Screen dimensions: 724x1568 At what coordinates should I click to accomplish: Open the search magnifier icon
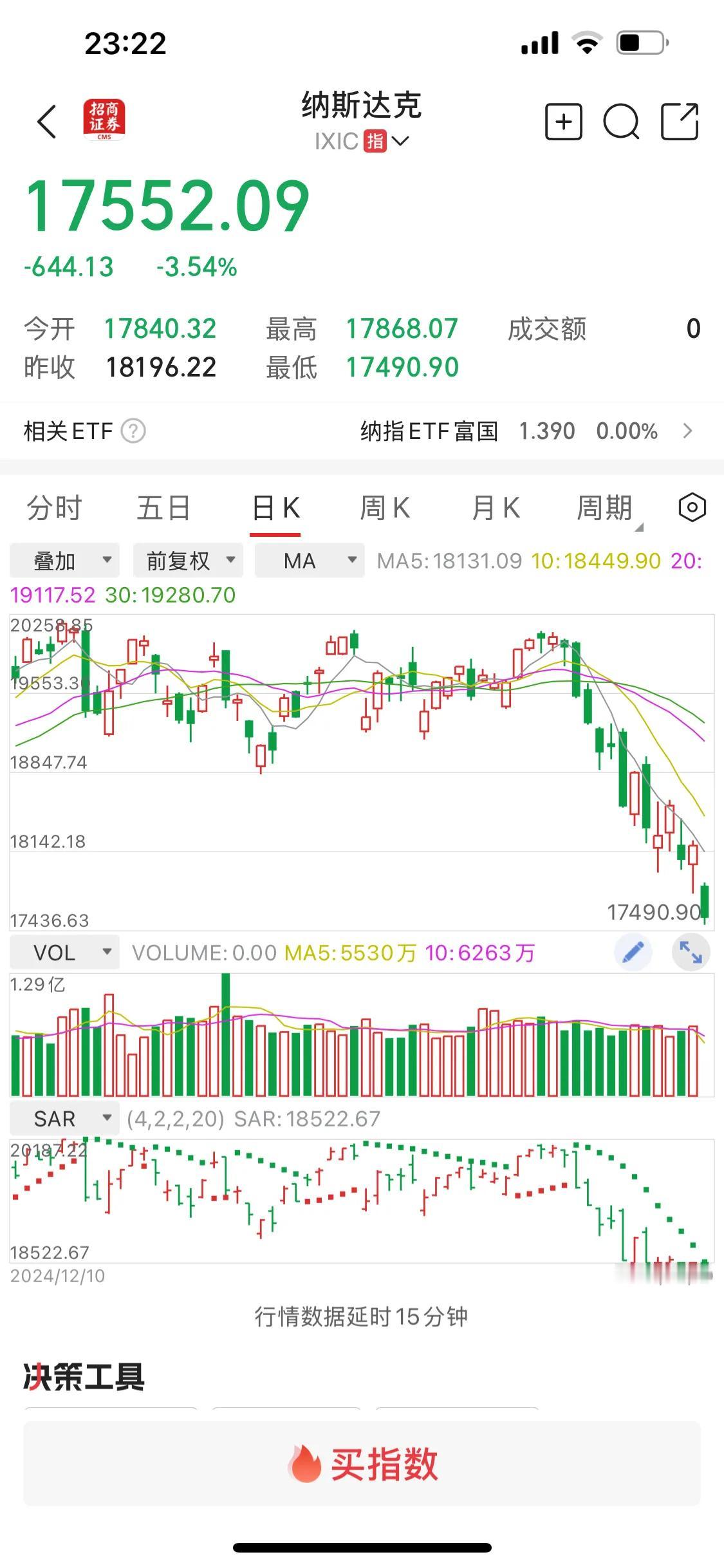tap(621, 121)
